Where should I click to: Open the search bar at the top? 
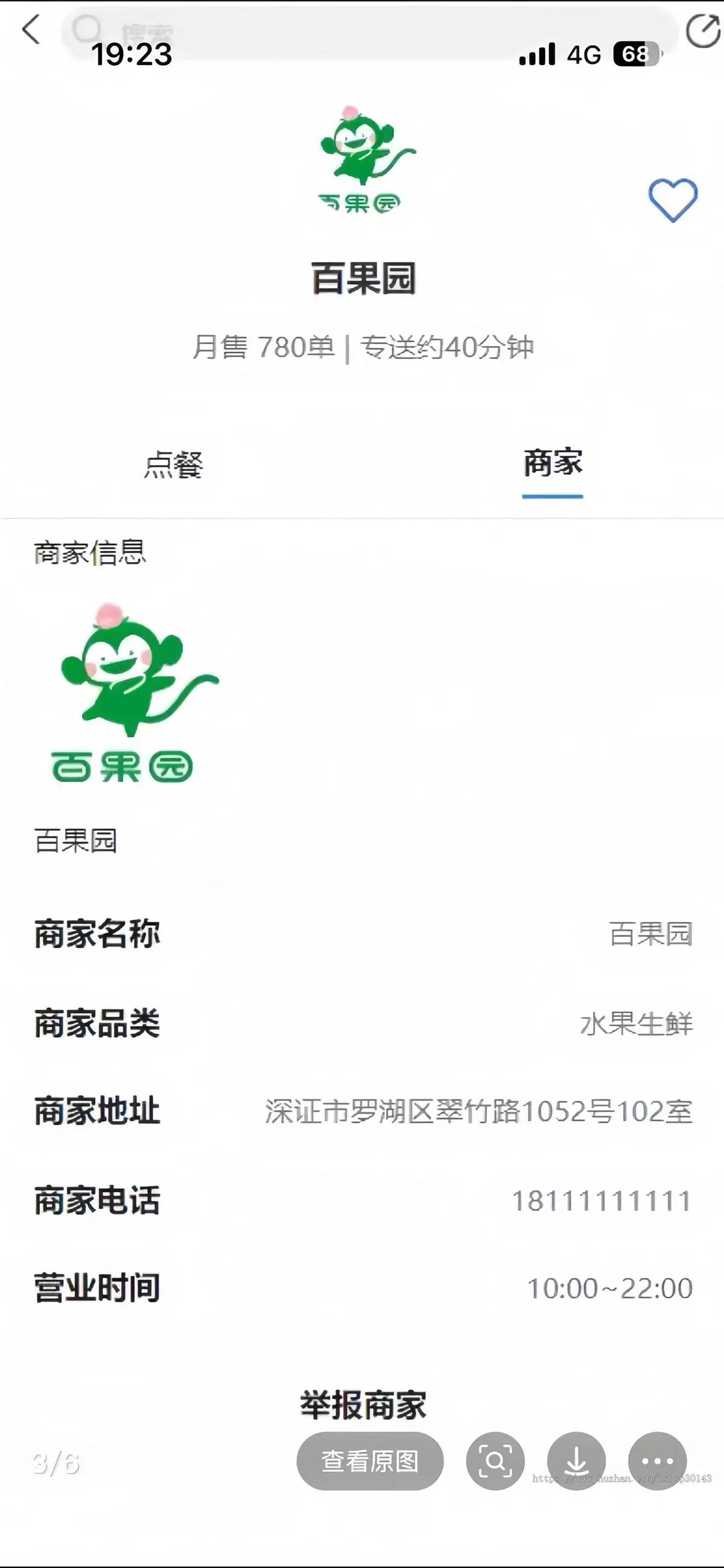click(366, 30)
